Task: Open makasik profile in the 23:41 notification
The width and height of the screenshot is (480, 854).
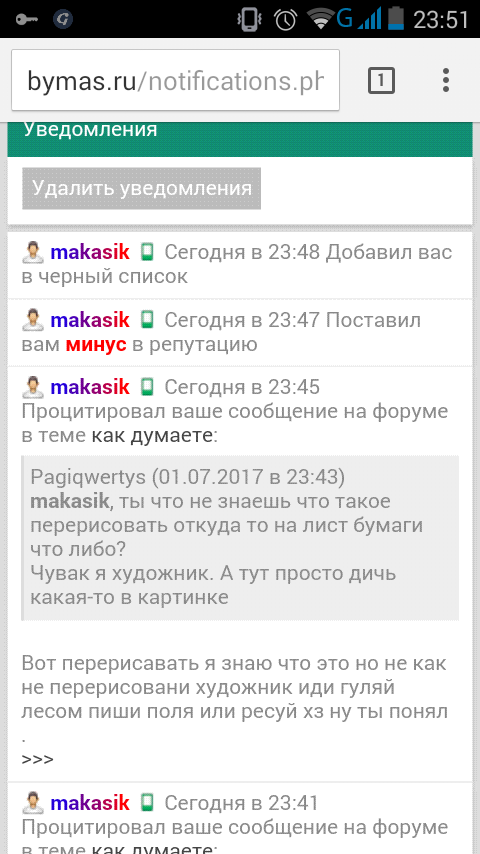Action: 90,803
